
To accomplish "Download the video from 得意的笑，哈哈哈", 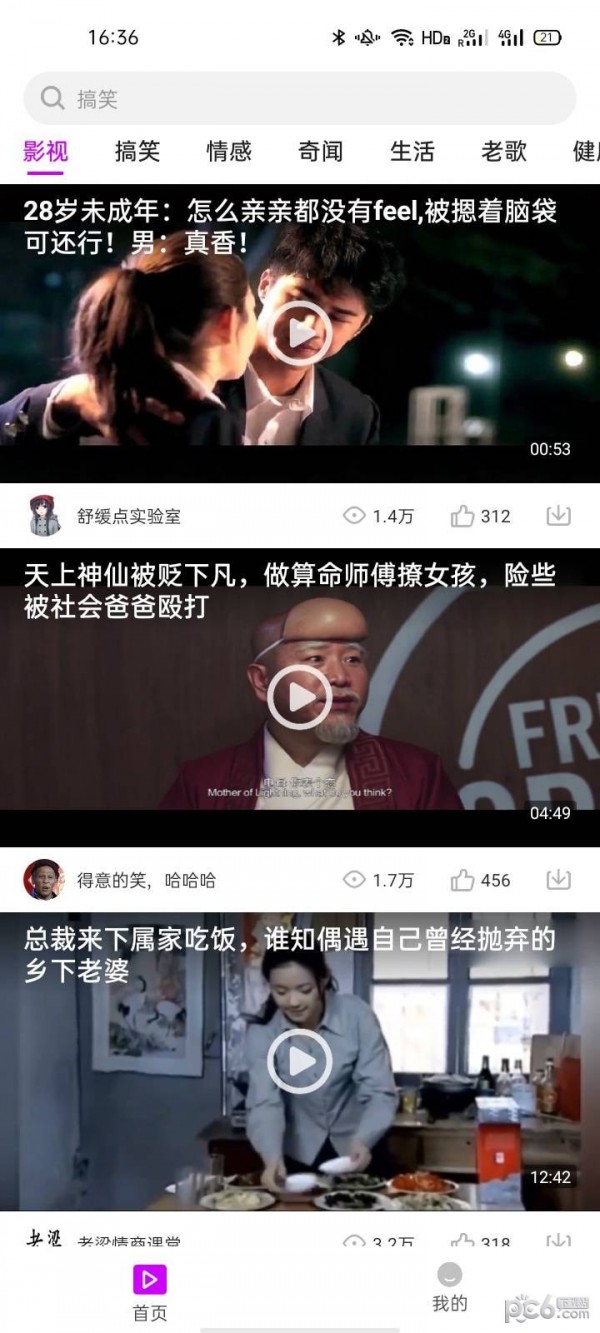I will pos(558,880).
